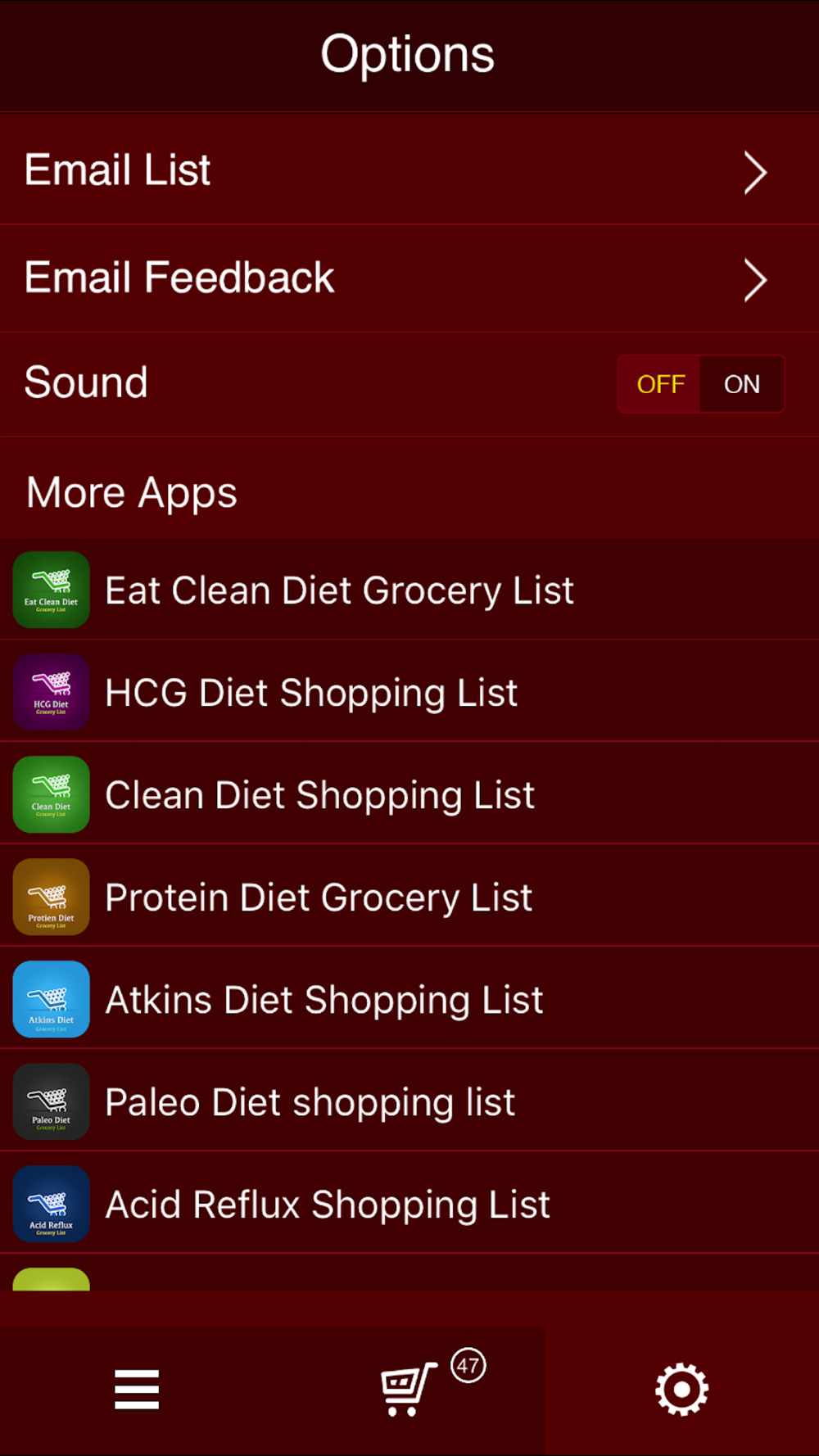
Task: Open Protein Diet Grocery List
Action: (409, 897)
